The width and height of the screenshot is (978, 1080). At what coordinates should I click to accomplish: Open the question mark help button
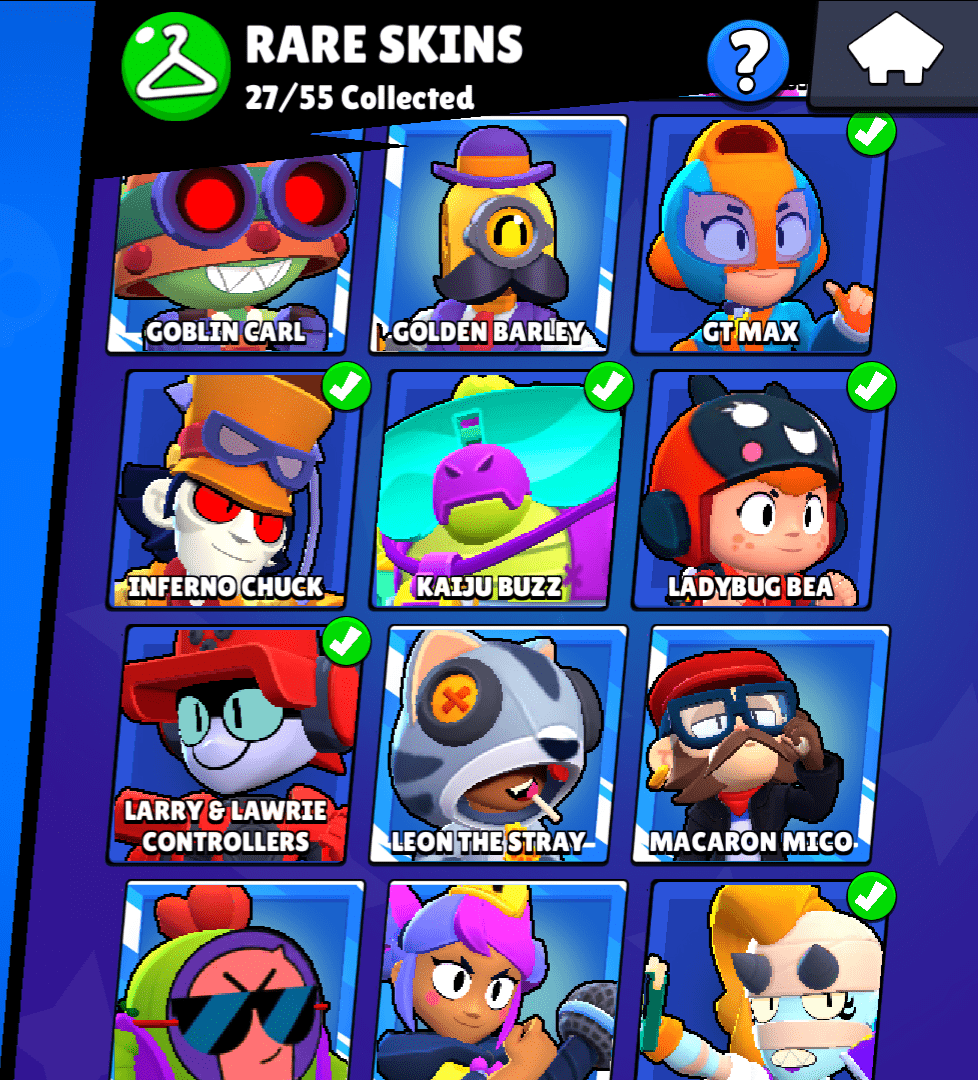point(747,61)
